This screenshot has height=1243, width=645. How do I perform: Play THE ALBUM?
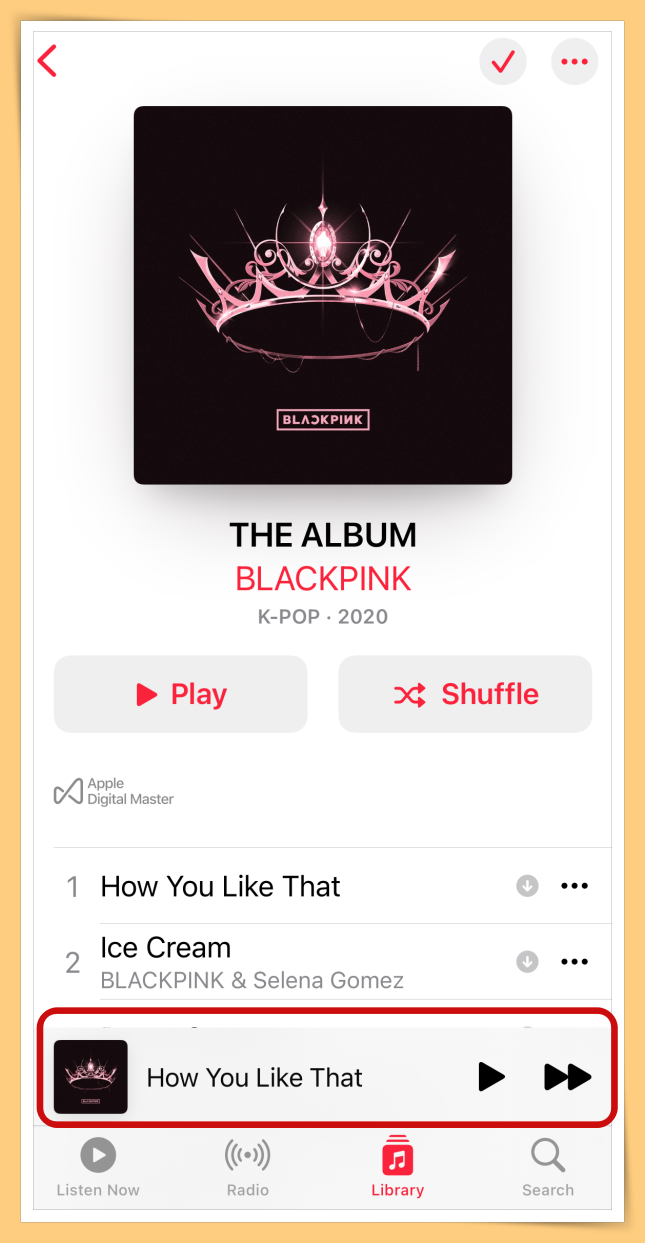[181, 694]
